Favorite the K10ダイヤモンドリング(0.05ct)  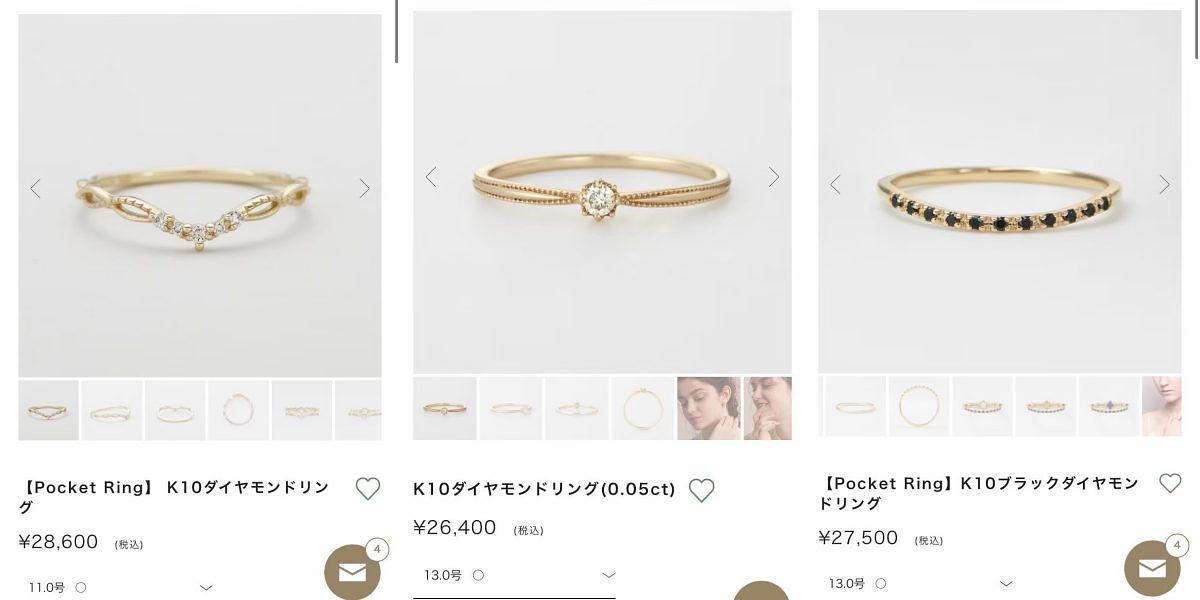click(x=701, y=490)
